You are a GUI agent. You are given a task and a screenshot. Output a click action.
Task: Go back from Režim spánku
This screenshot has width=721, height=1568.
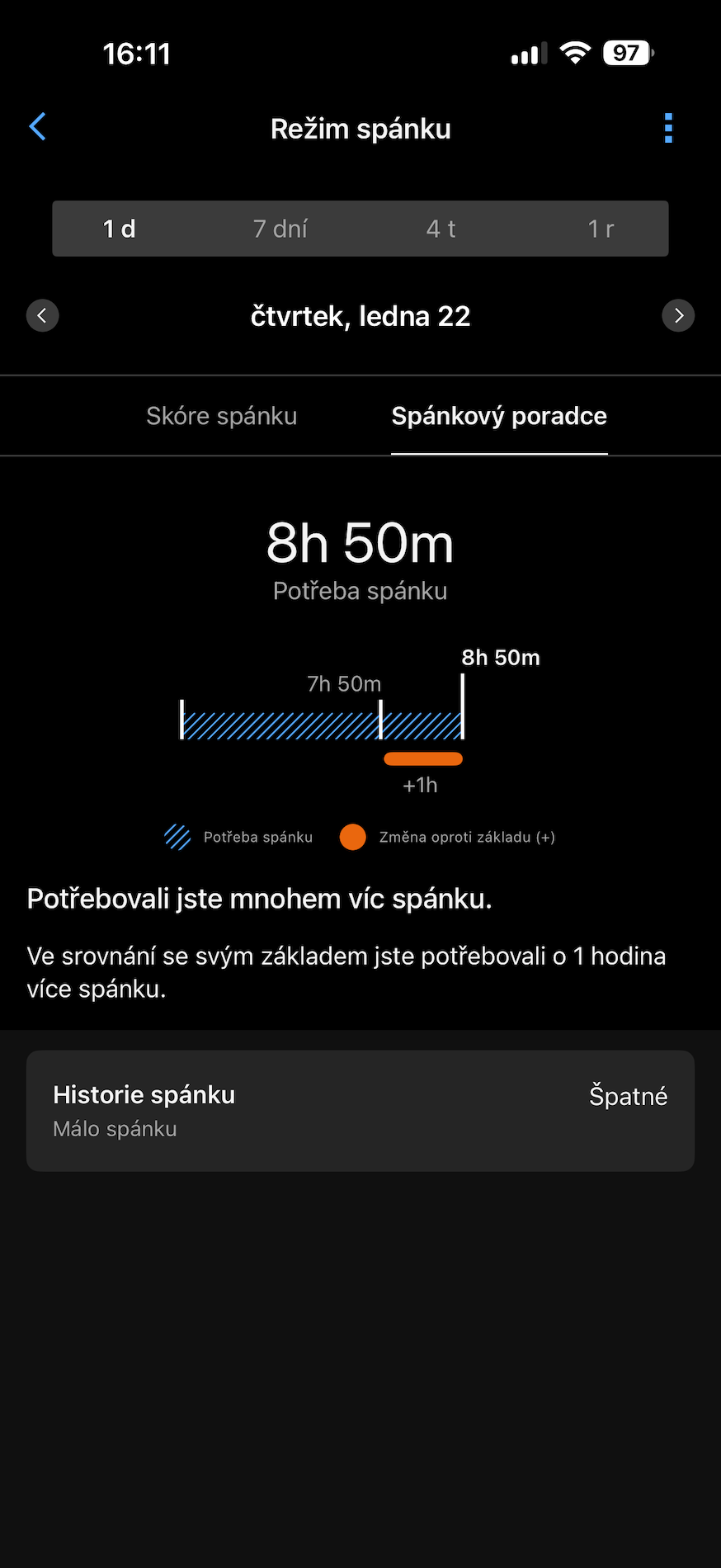point(38,127)
